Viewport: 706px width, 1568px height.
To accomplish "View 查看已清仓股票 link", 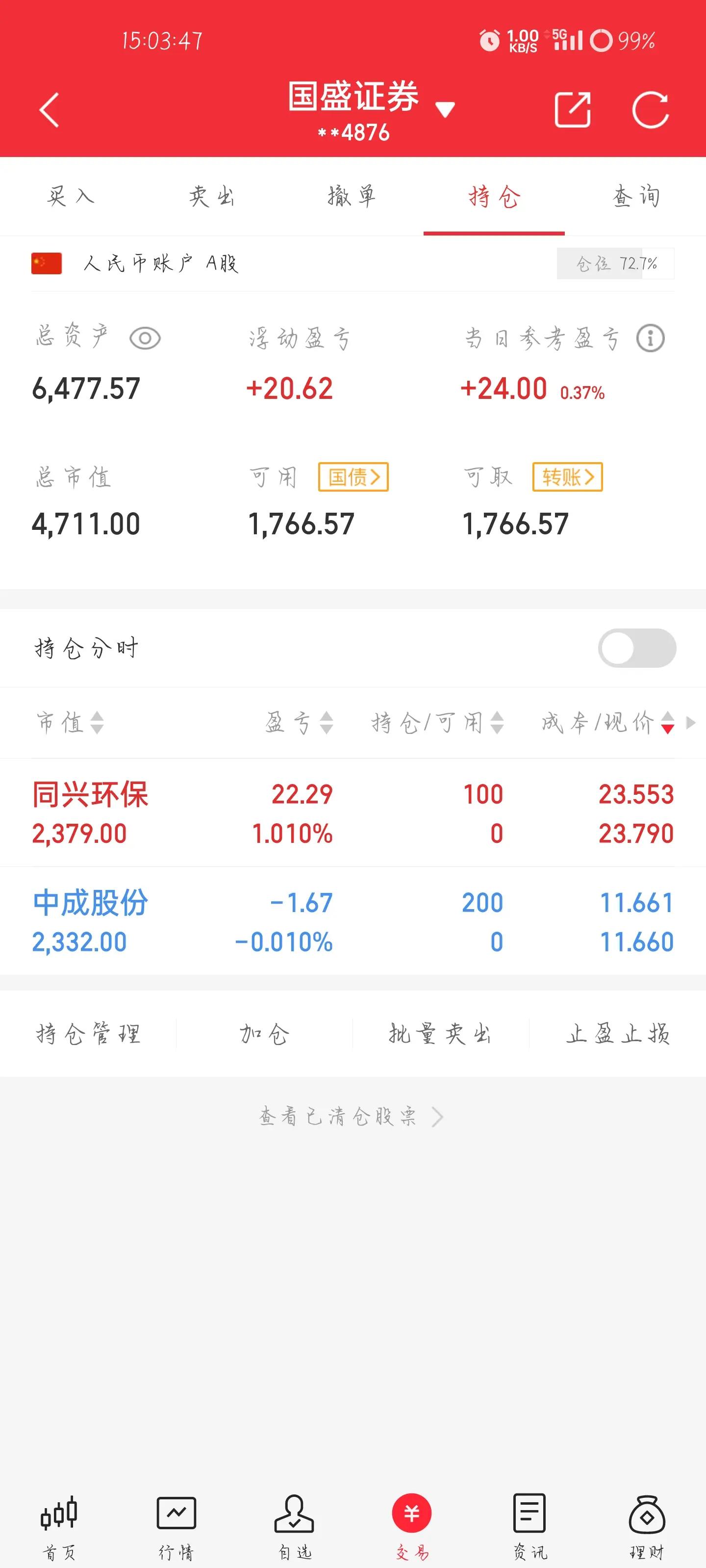I will [352, 1116].
